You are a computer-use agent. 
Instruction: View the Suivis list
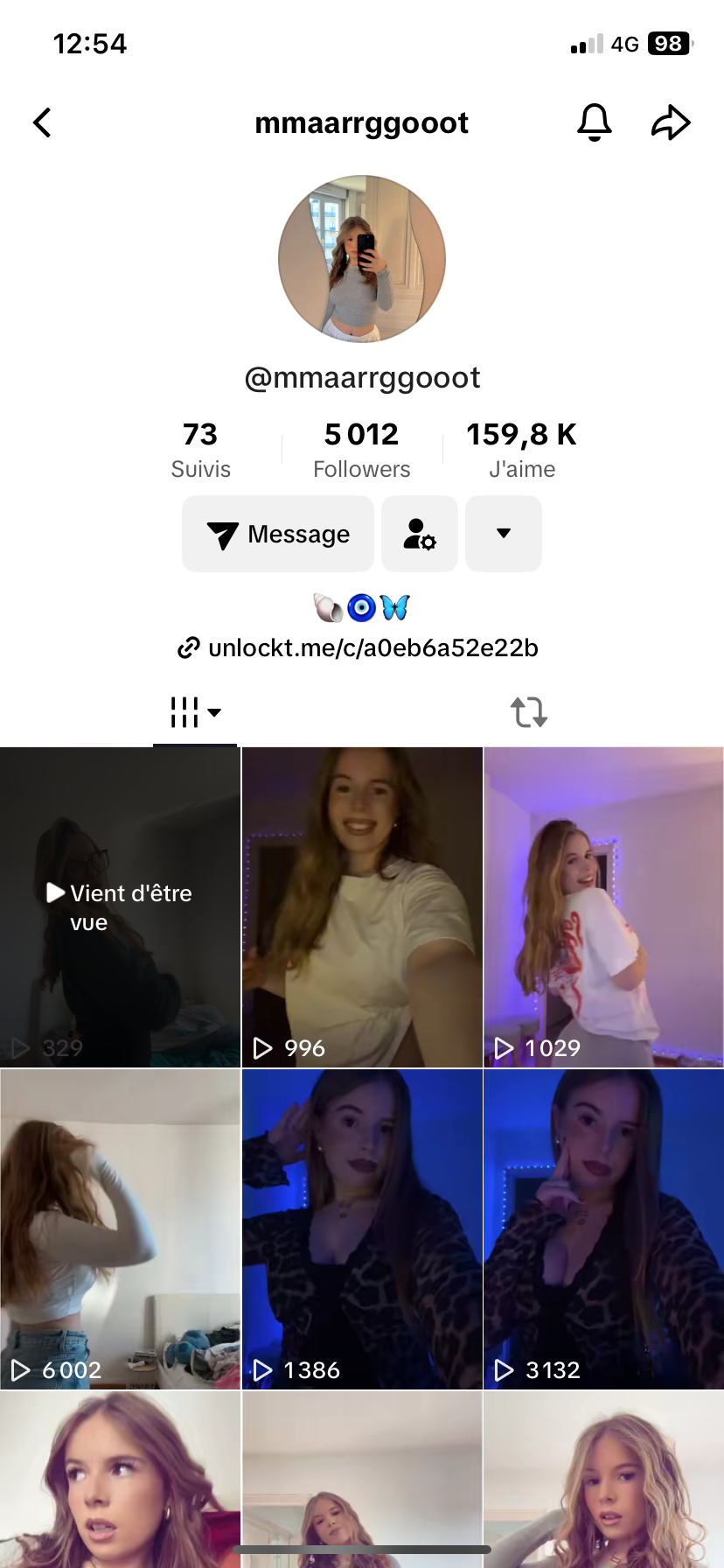[200, 450]
